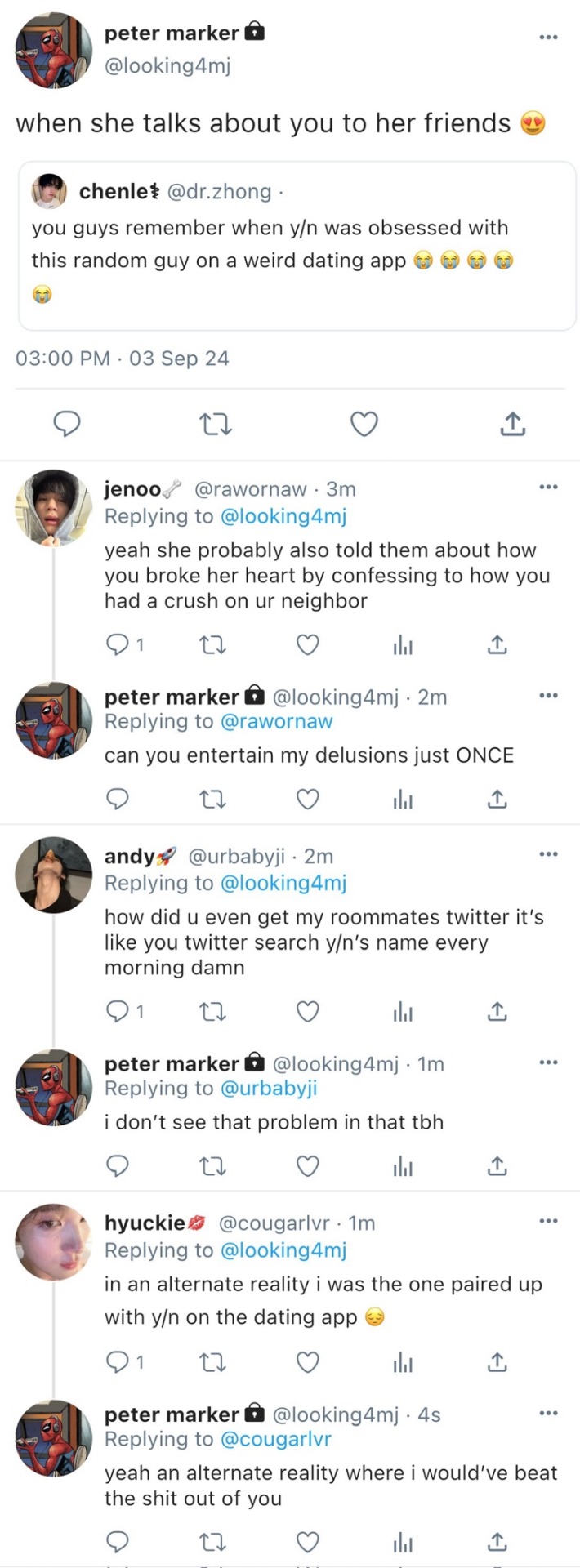Like the main tweet about her friends
The image size is (580, 1568).
click(x=364, y=424)
